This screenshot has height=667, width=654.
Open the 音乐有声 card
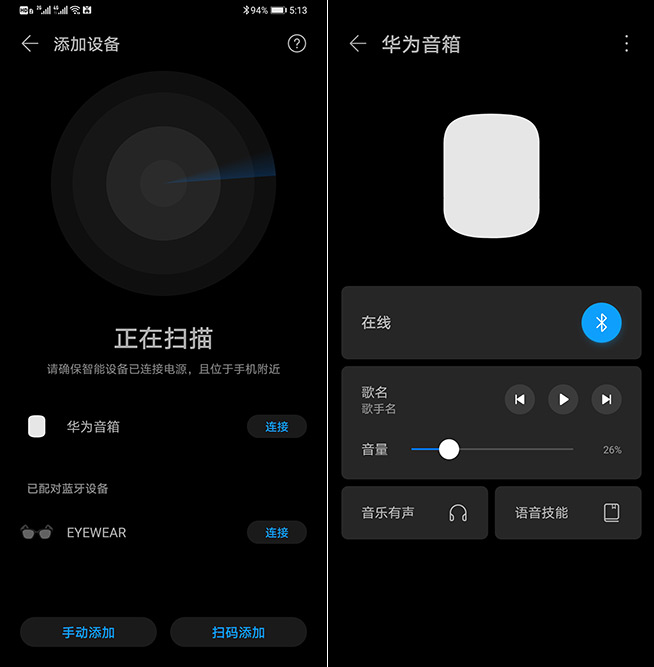414,513
